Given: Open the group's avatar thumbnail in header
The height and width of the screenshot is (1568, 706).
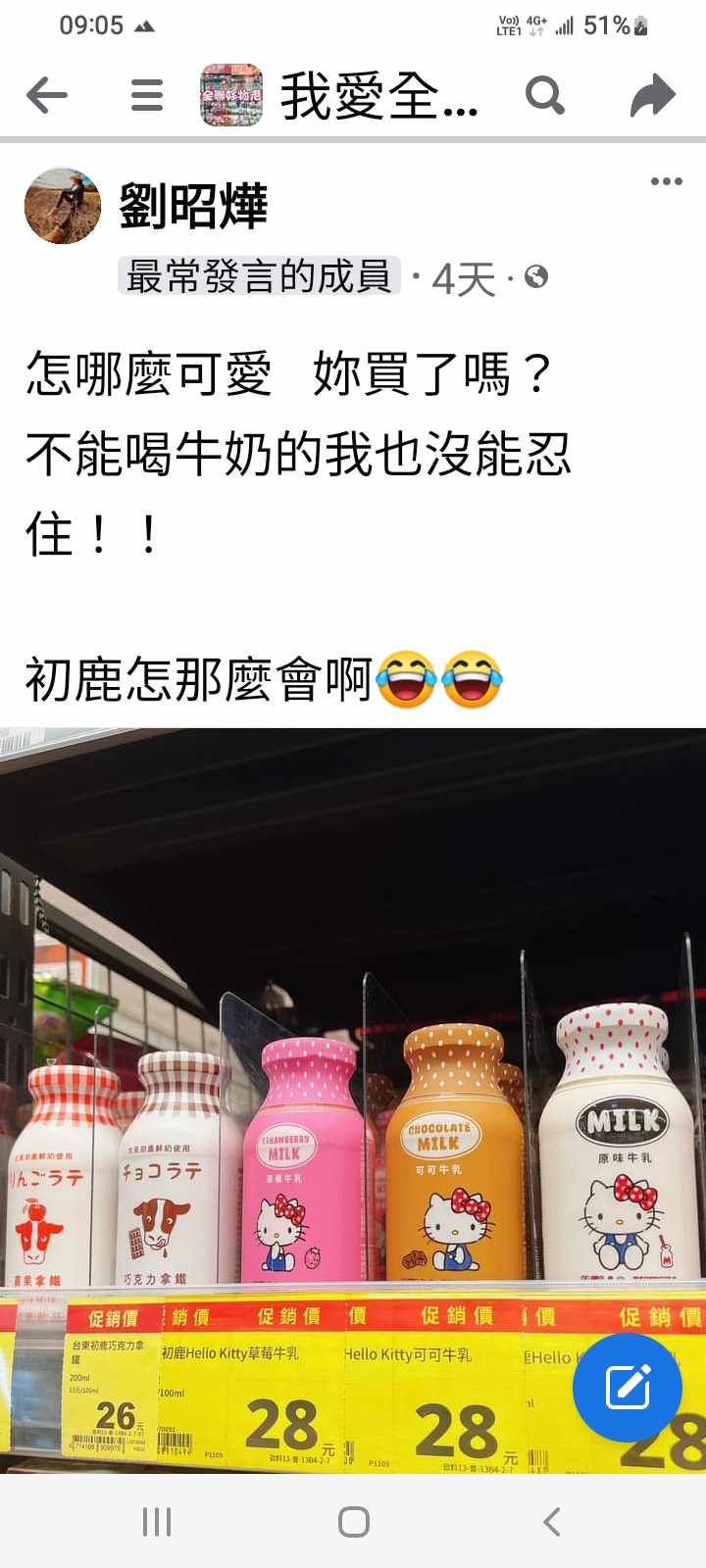Looking at the screenshot, I should click(x=231, y=95).
